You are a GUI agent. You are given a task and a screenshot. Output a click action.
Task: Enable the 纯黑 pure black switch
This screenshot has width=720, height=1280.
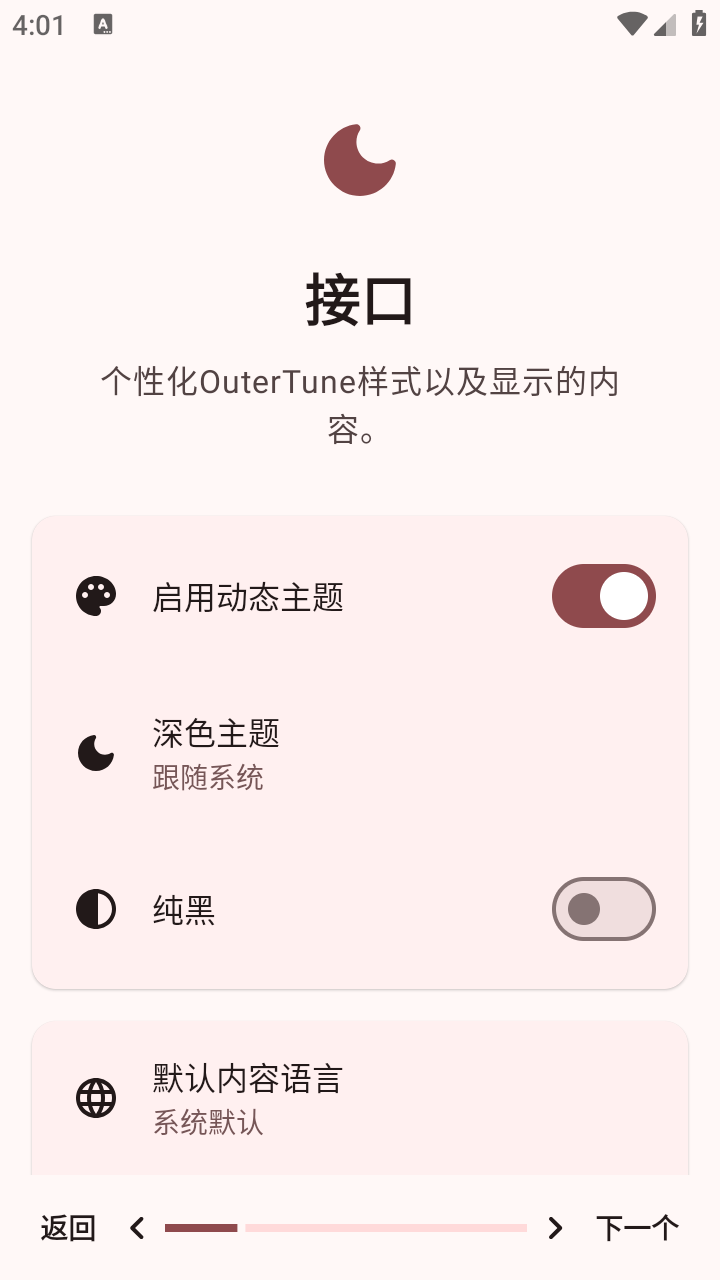click(603, 910)
